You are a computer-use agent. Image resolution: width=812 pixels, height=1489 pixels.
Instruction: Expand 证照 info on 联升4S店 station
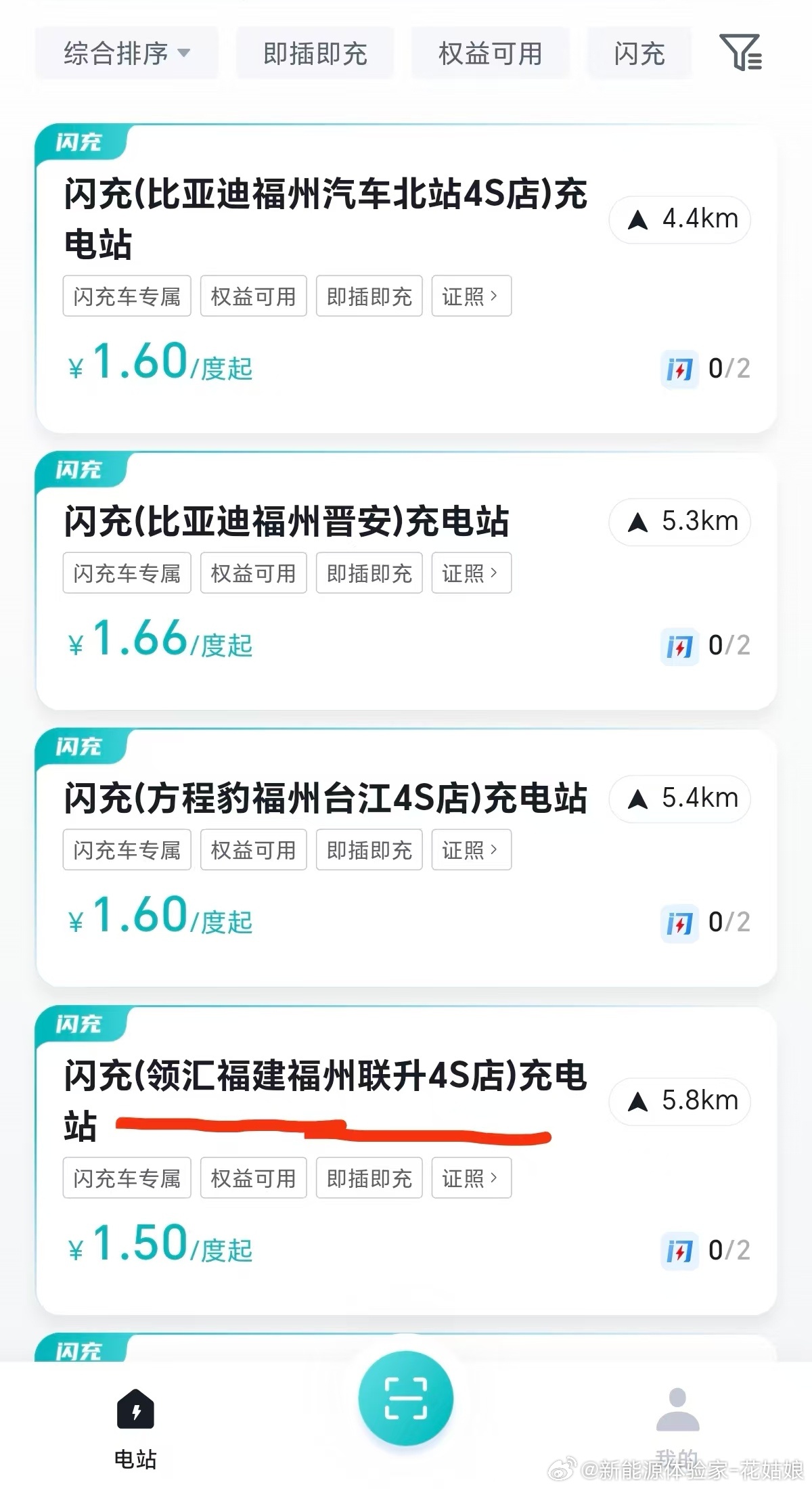tap(470, 1178)
